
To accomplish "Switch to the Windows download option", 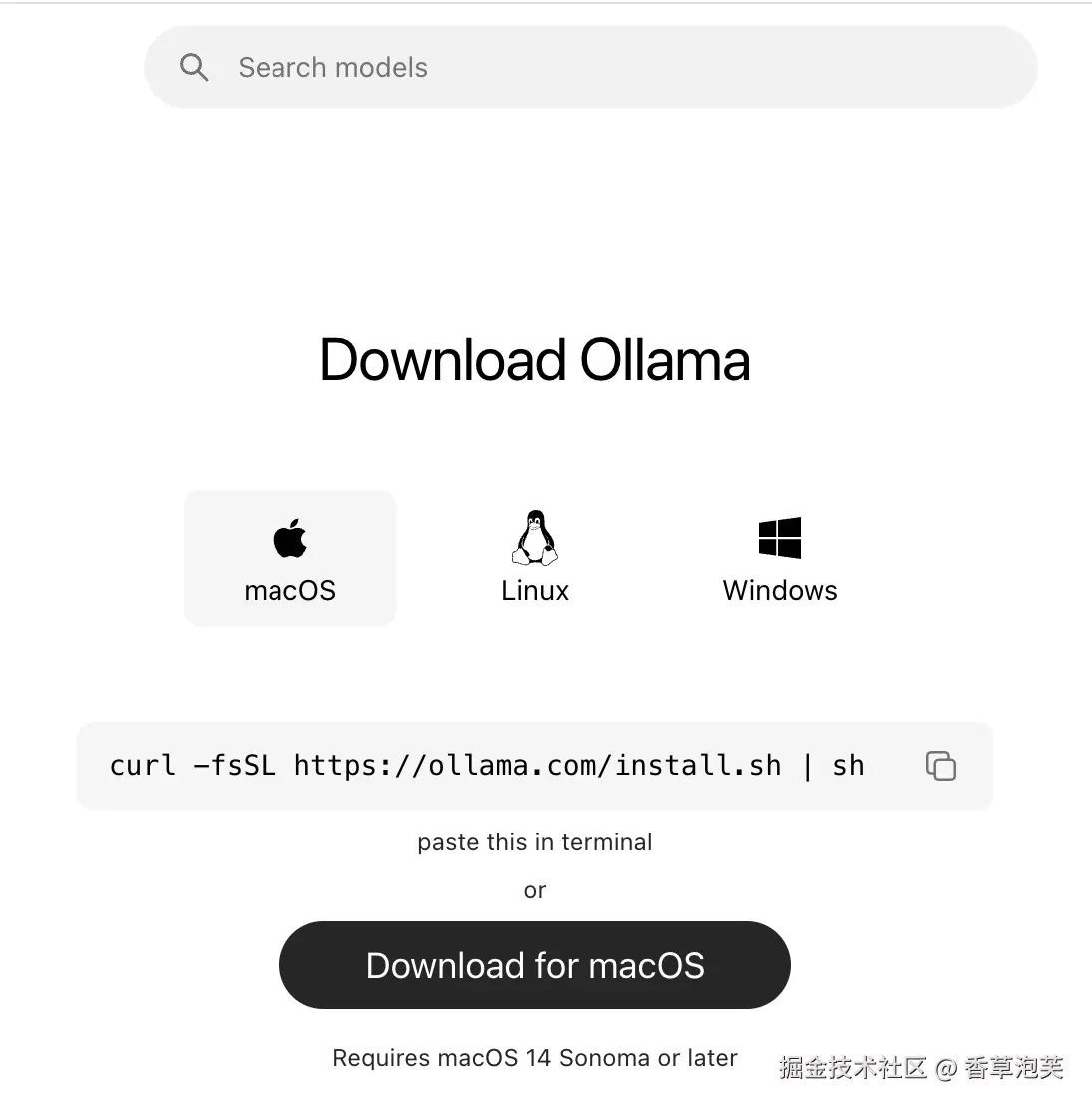I will pyautogui.click(x=780, y=558).
